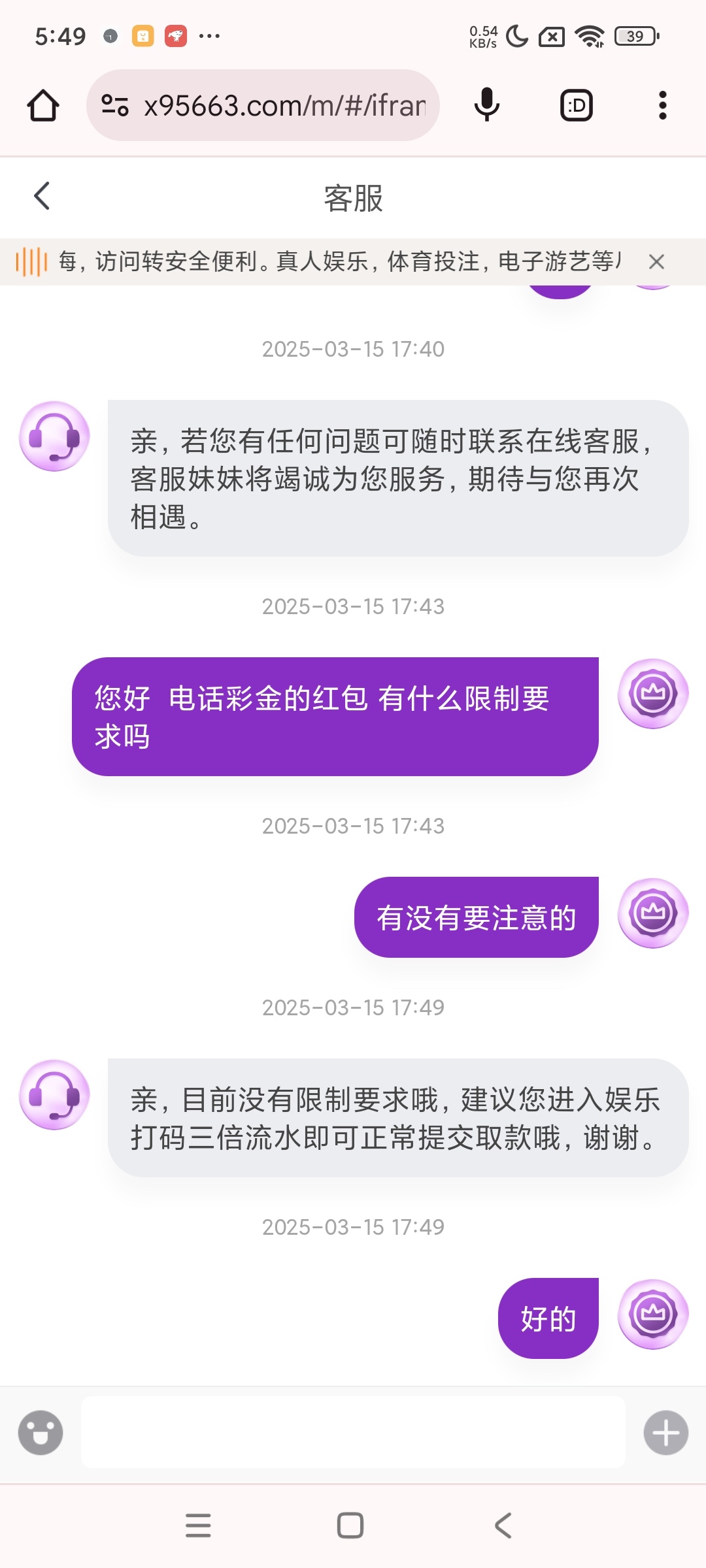Tap the browser home button

coord(43,105)
